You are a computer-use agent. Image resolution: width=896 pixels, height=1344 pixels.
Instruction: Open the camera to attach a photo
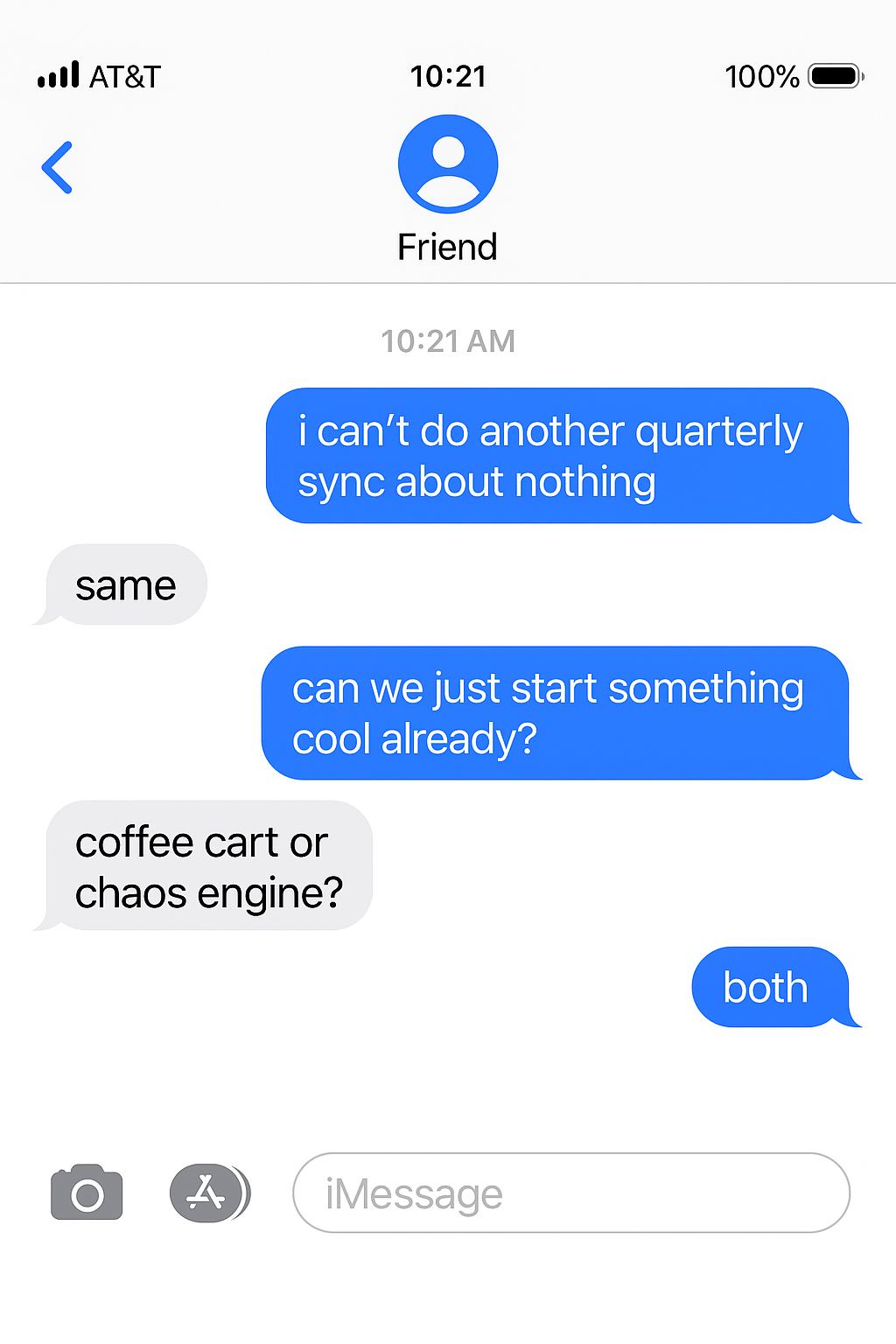87,1193
